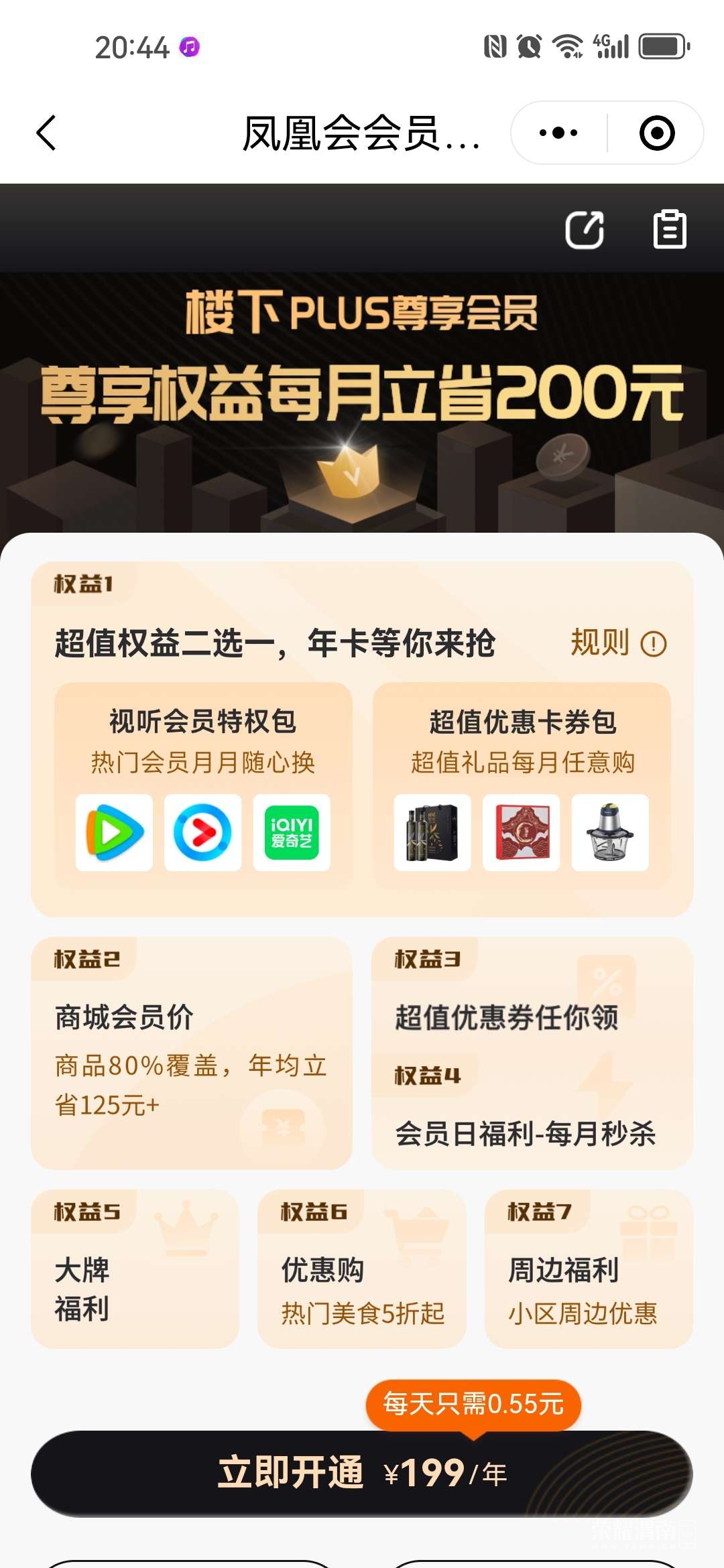This screenshot has width=724, height=1568.
Task: Tap the share icon on dark banner
Action: pos(585,230)
